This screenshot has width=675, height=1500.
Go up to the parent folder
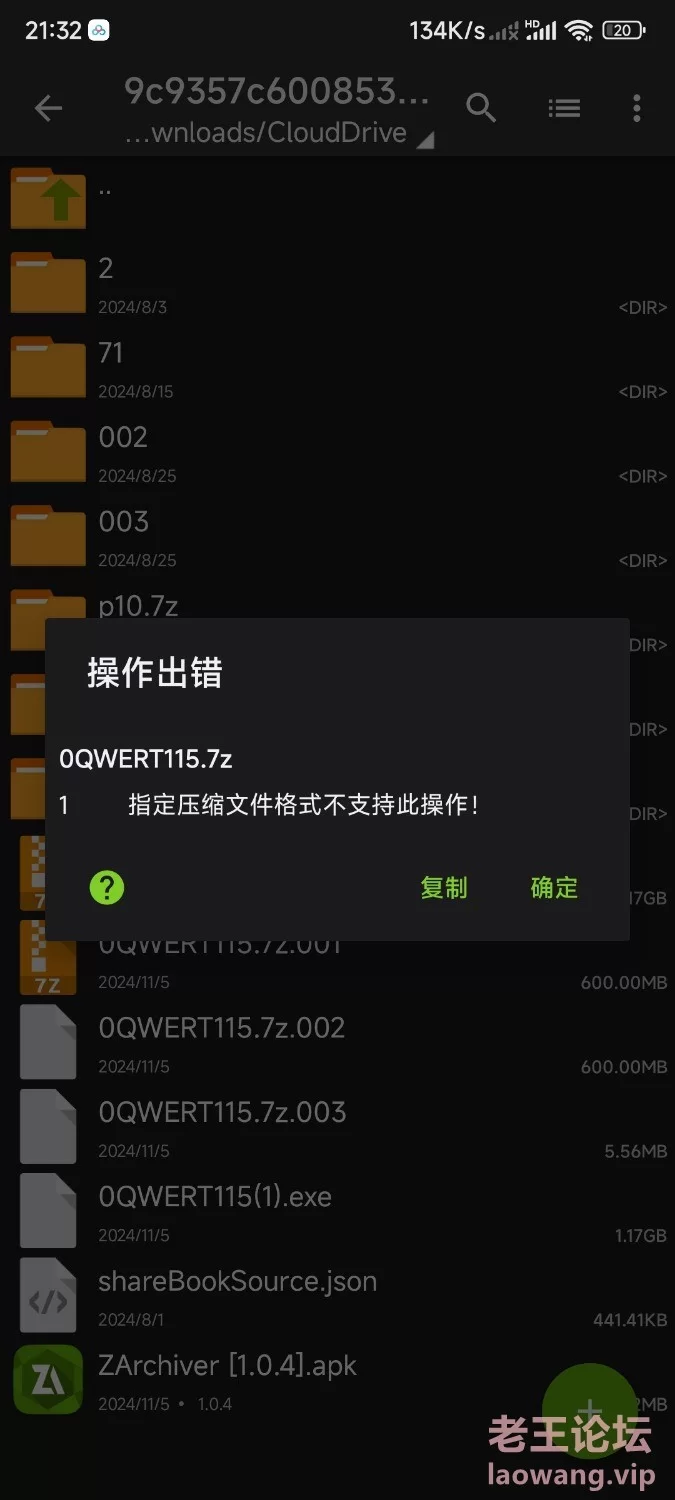pyautogui.click(x=337, y=198)
